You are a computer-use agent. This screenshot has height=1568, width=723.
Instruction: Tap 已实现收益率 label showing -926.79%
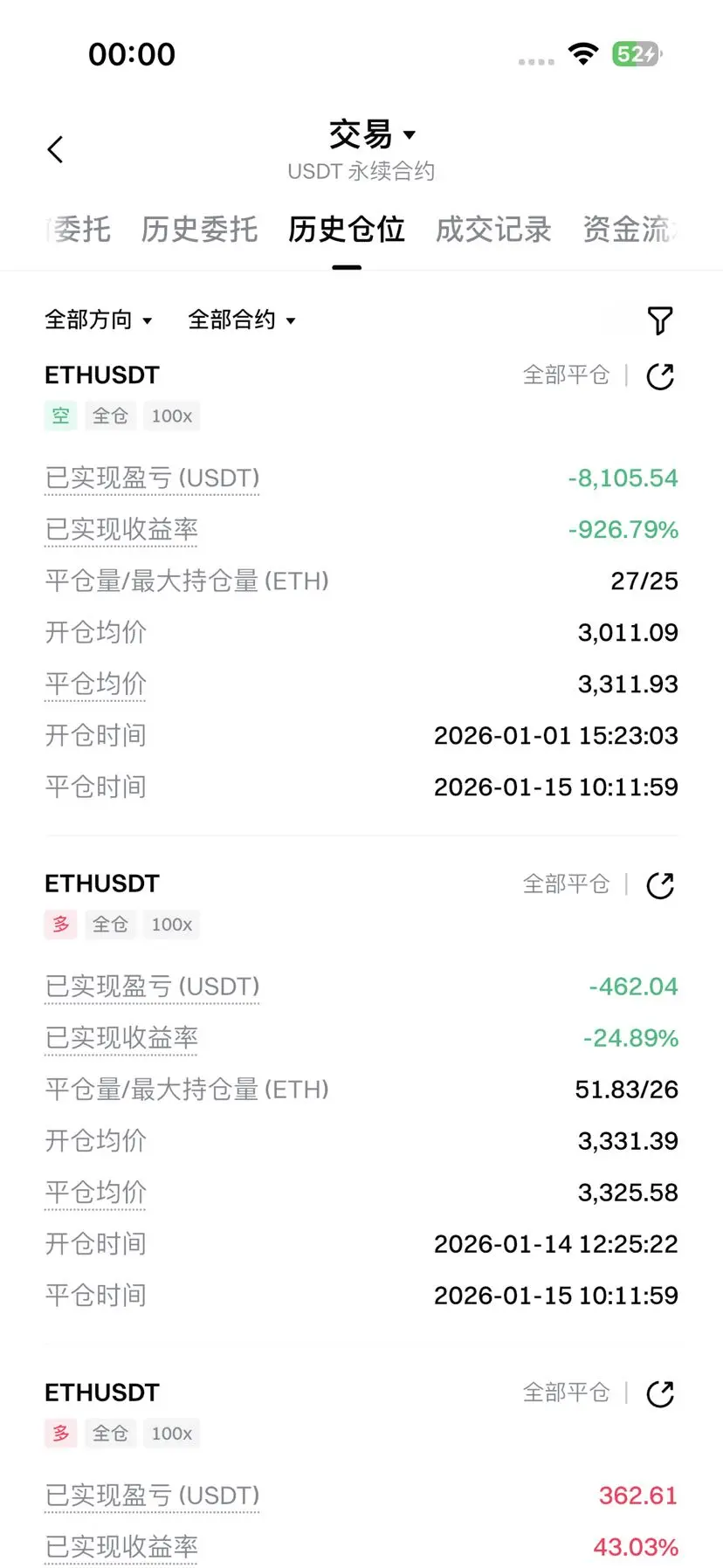121,530
